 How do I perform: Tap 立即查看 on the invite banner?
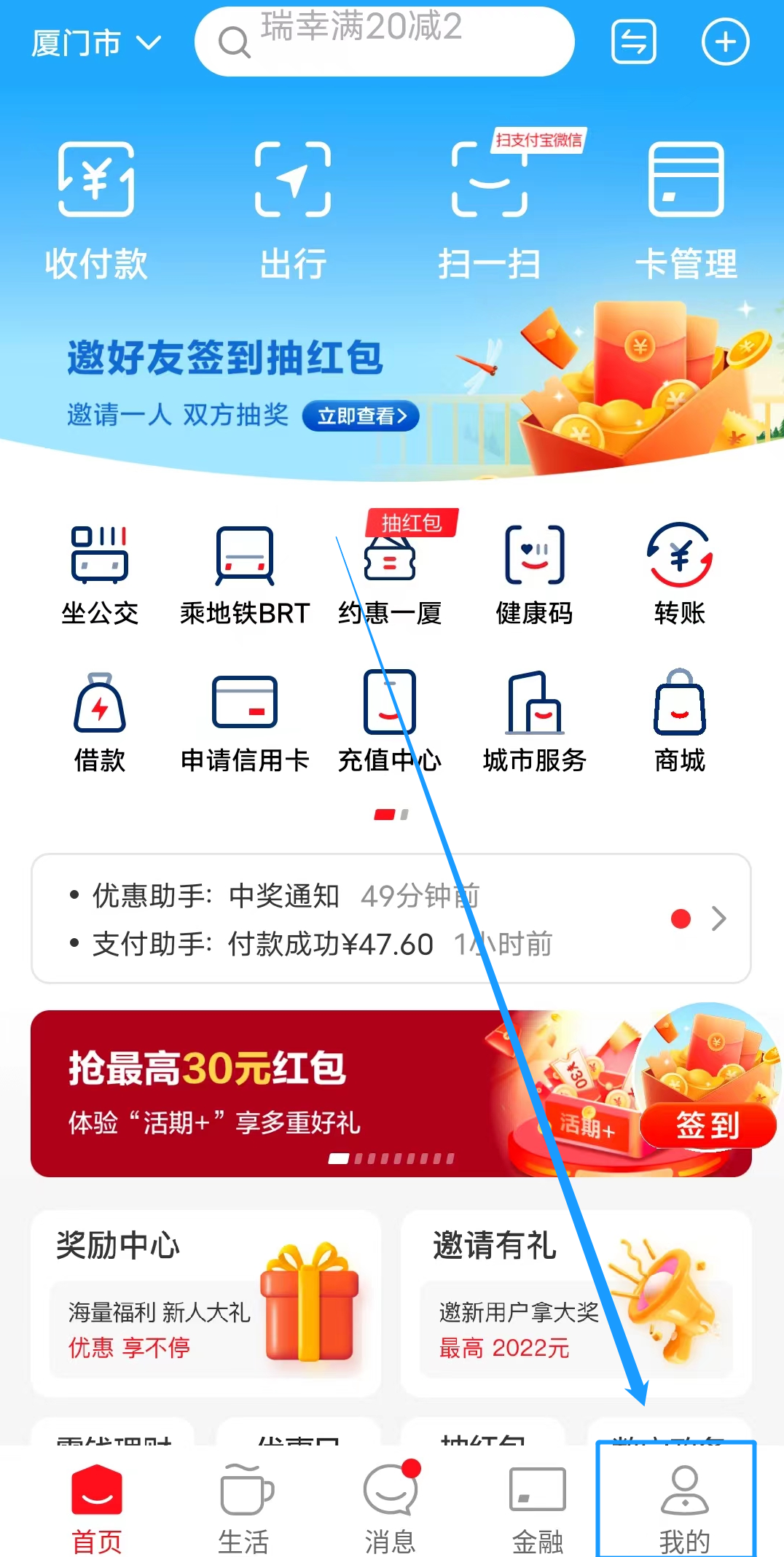[361, 416]
